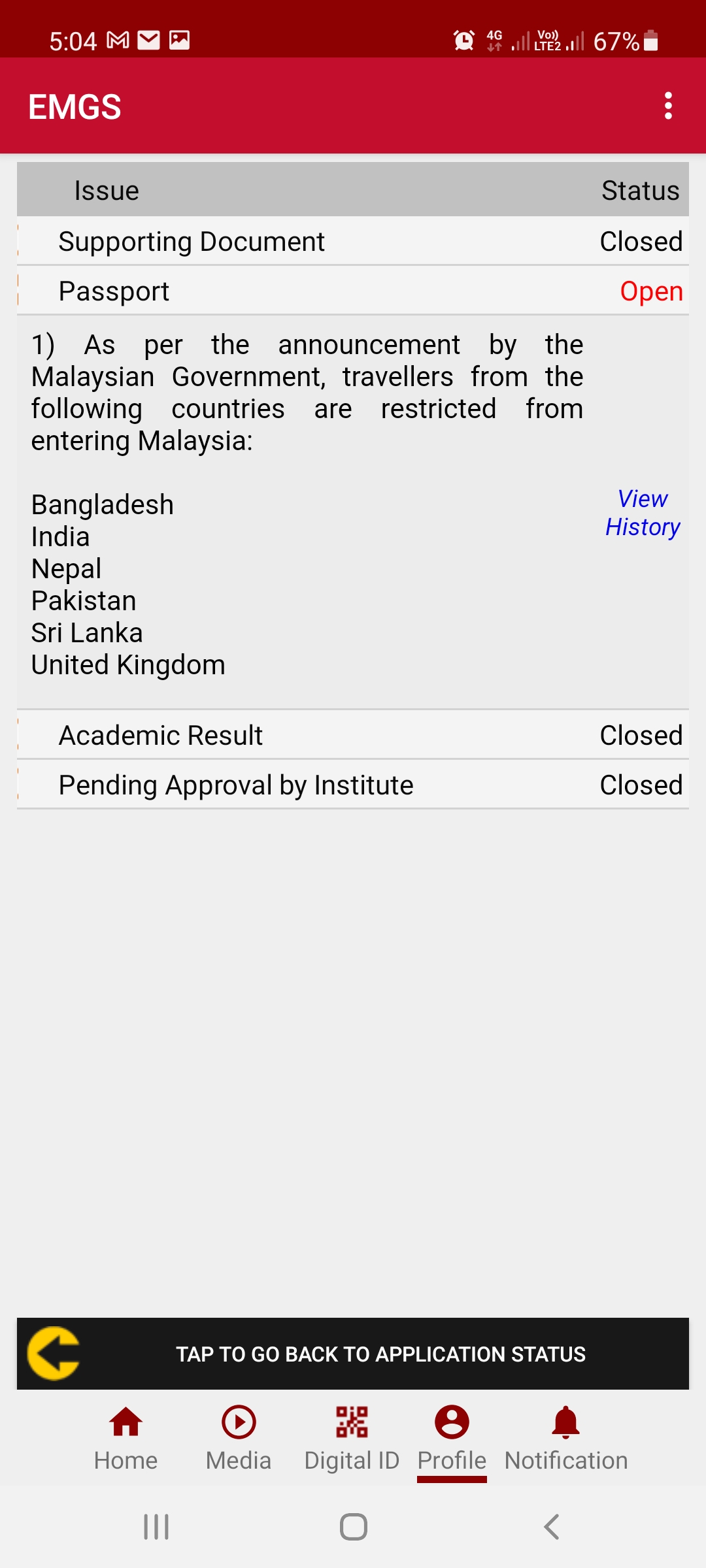This screenshot has height=1568, width=706.
Task: Tap the Profile tab
Action: [452, 1437]
